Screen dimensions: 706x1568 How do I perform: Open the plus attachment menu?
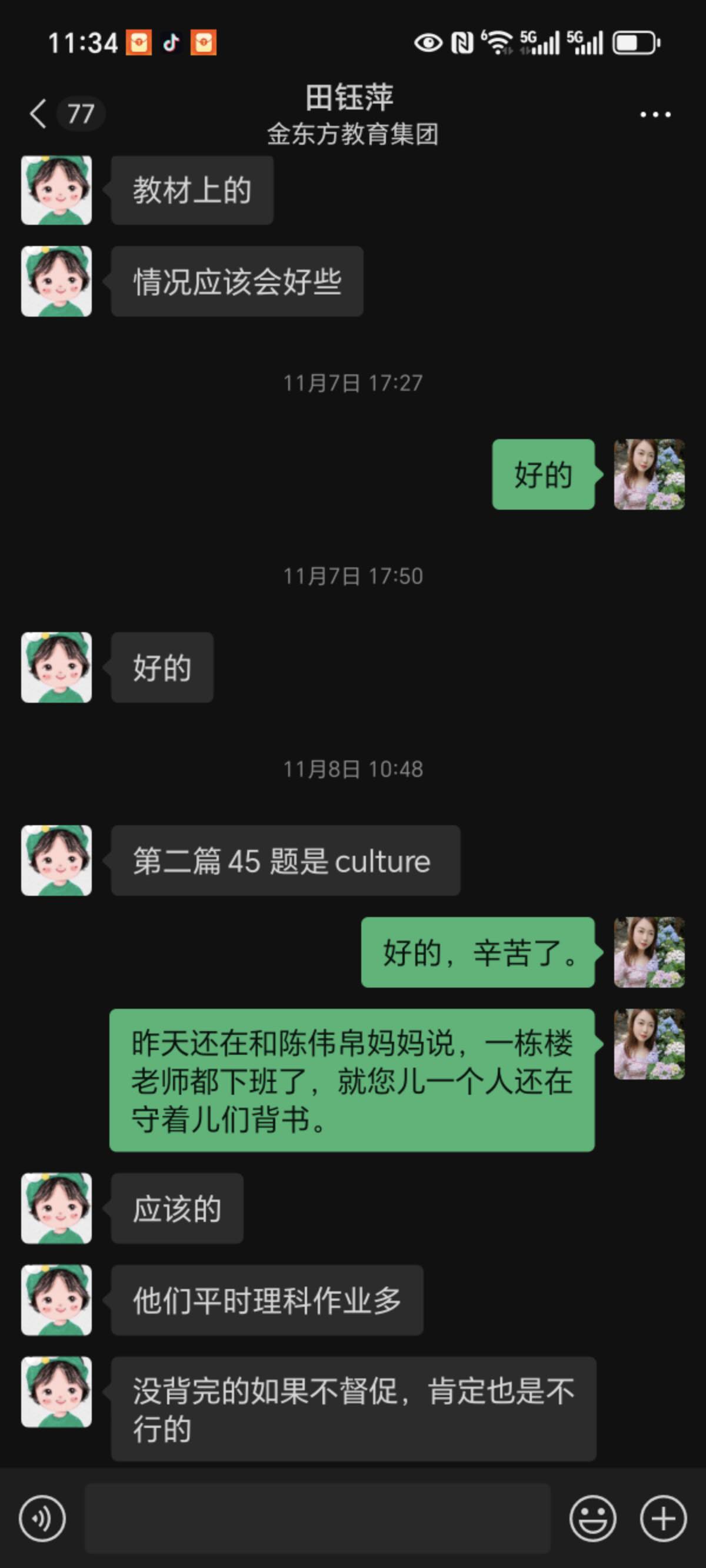(x=663, y=1518)
